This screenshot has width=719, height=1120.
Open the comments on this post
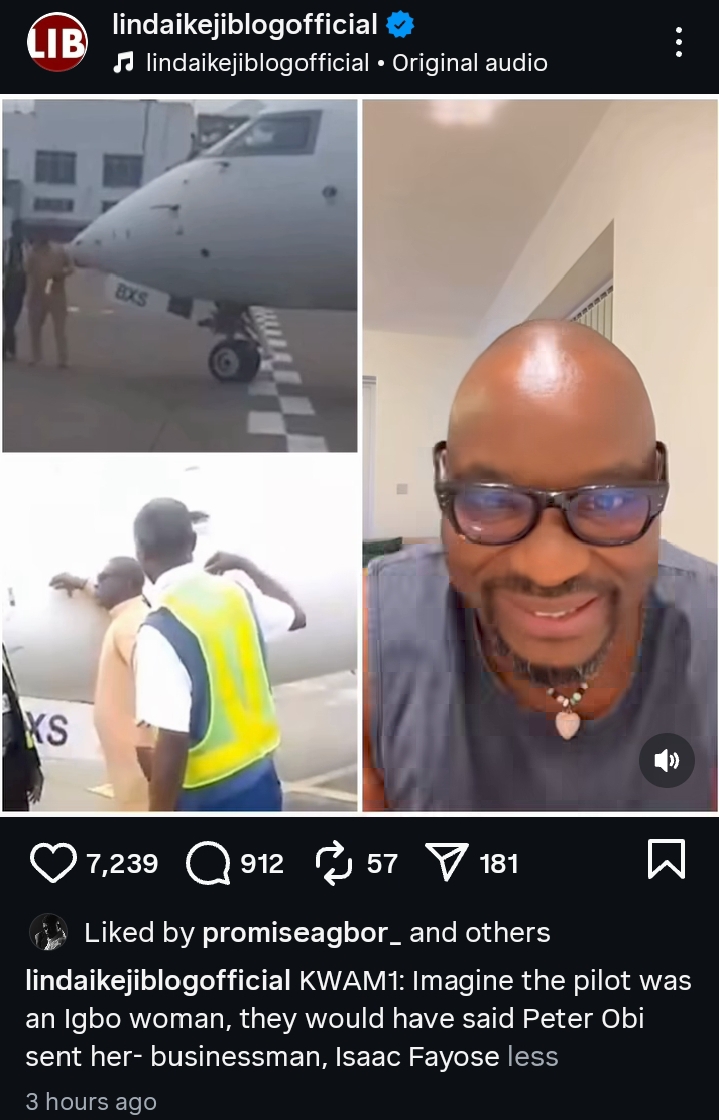tap(209, 863)
